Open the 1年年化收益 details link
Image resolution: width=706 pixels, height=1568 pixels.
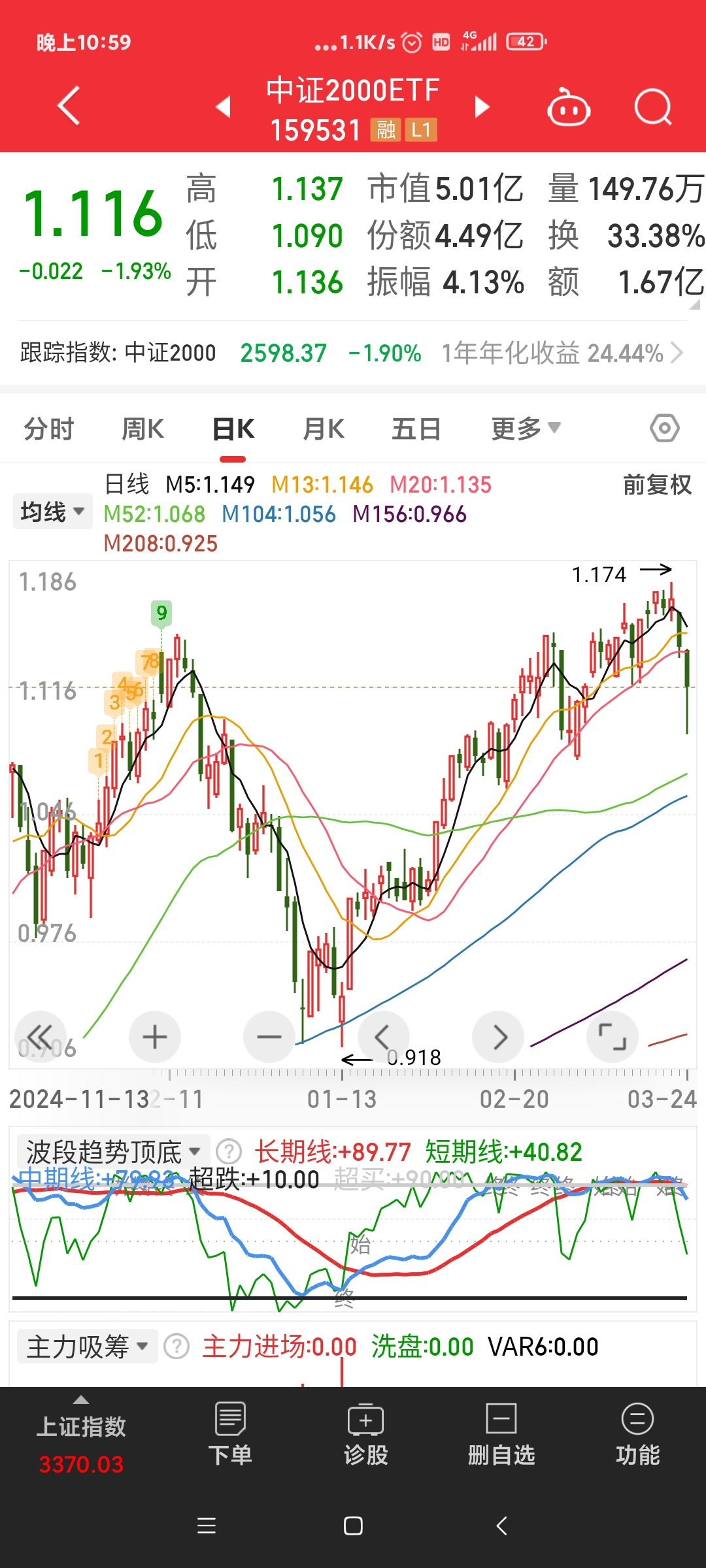[x=562, y=353]
